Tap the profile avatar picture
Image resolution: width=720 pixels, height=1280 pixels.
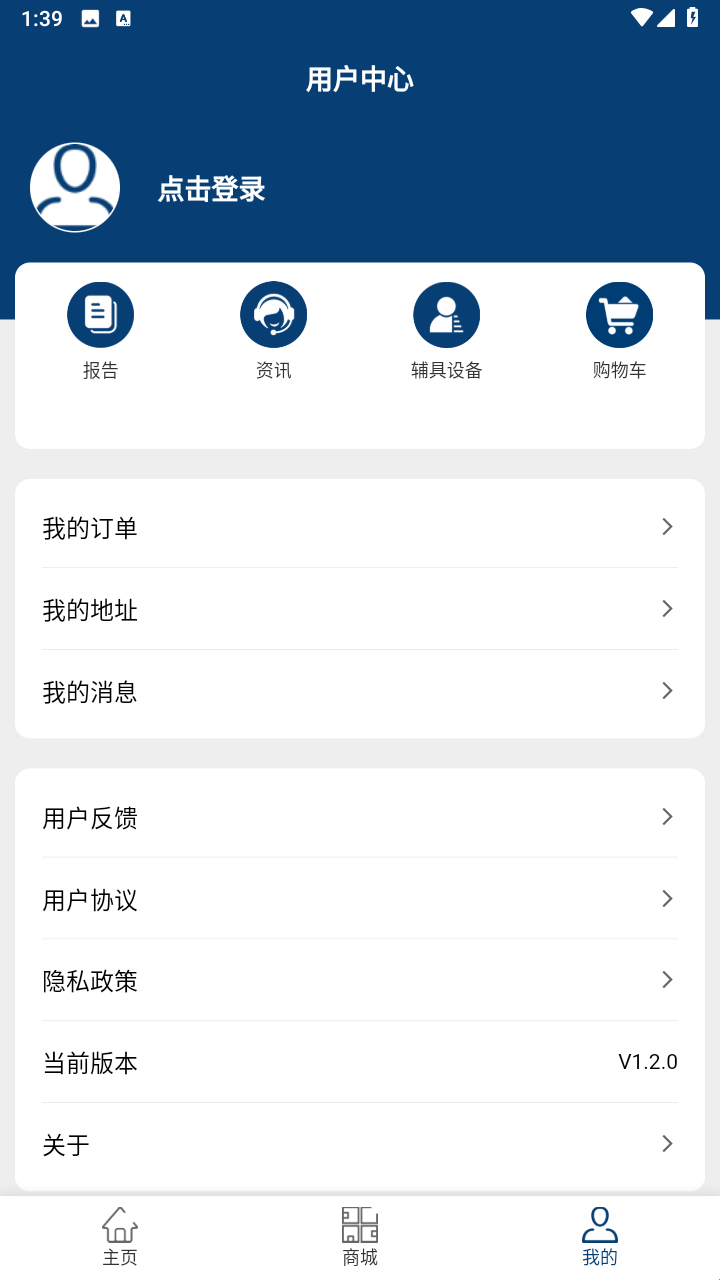(75, 188)
